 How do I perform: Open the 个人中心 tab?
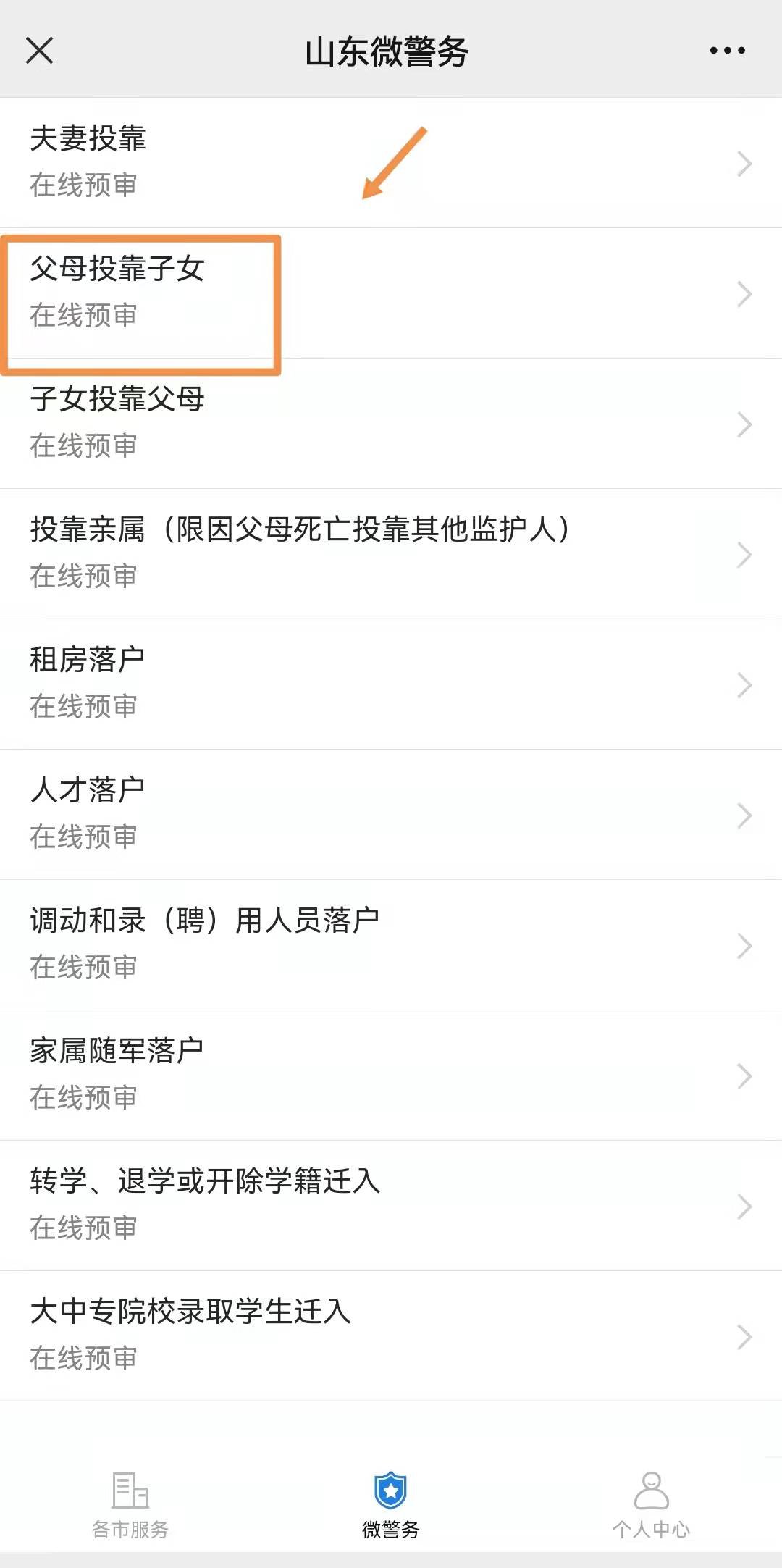coord(651,1504)
